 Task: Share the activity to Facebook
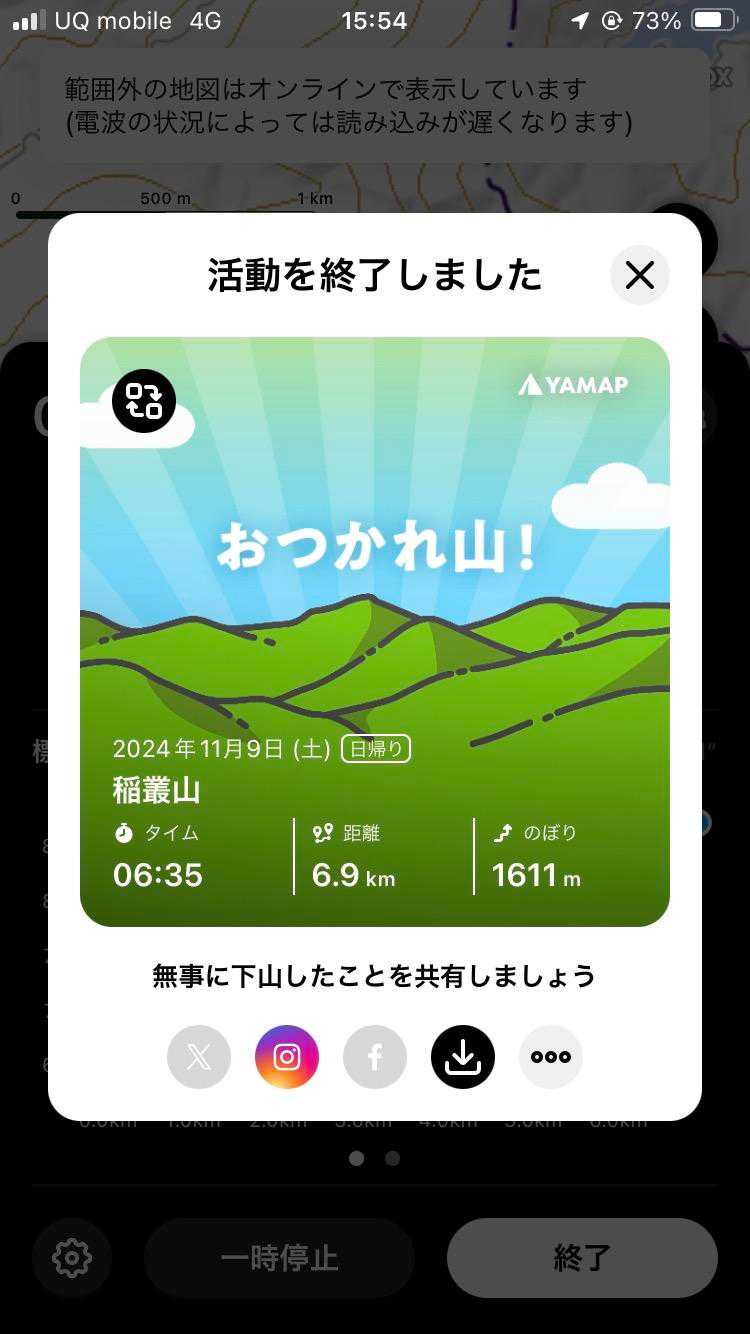coord(375,1057)
